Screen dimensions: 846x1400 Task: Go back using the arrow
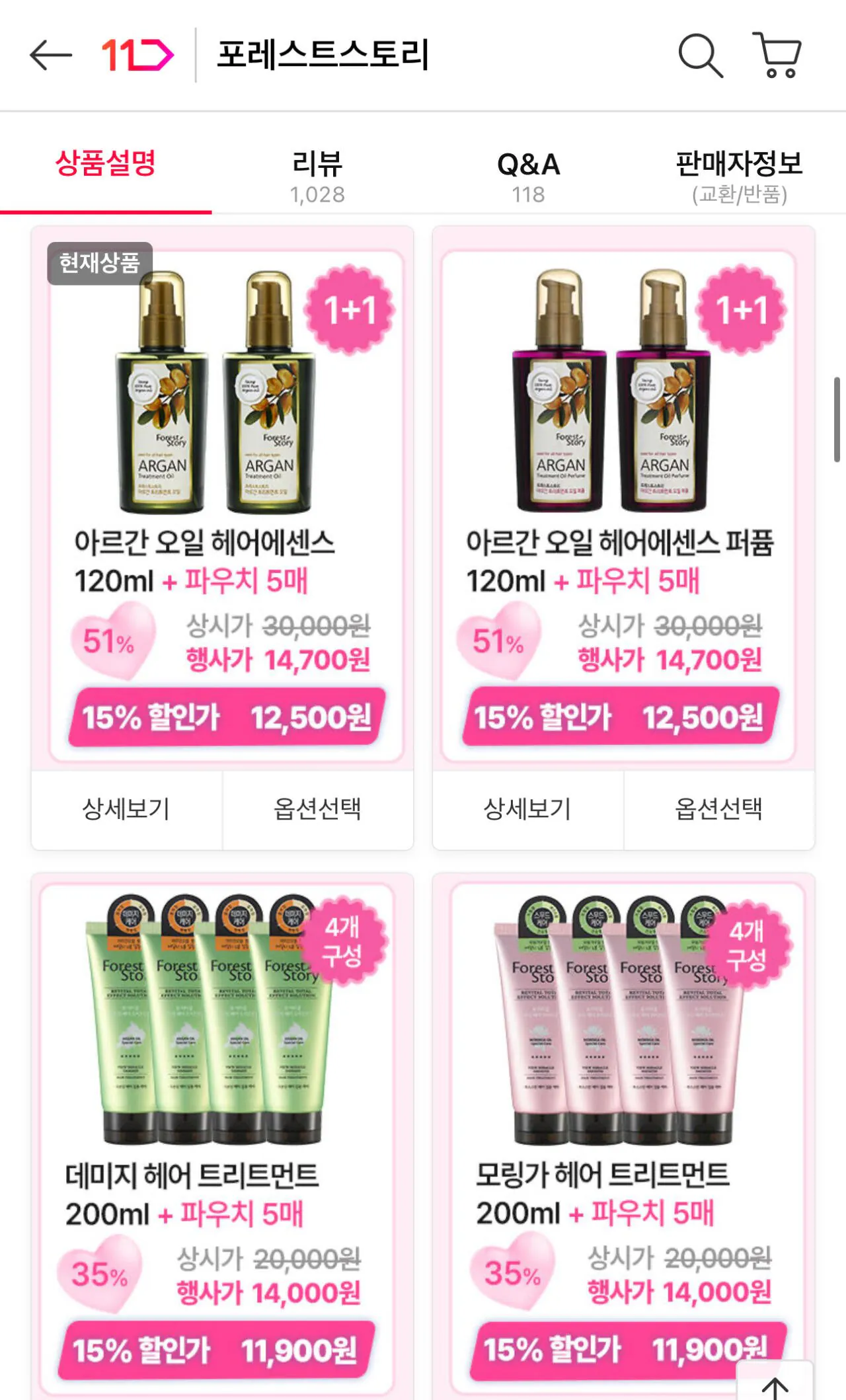pyautogui.click(x=51, y=55)
